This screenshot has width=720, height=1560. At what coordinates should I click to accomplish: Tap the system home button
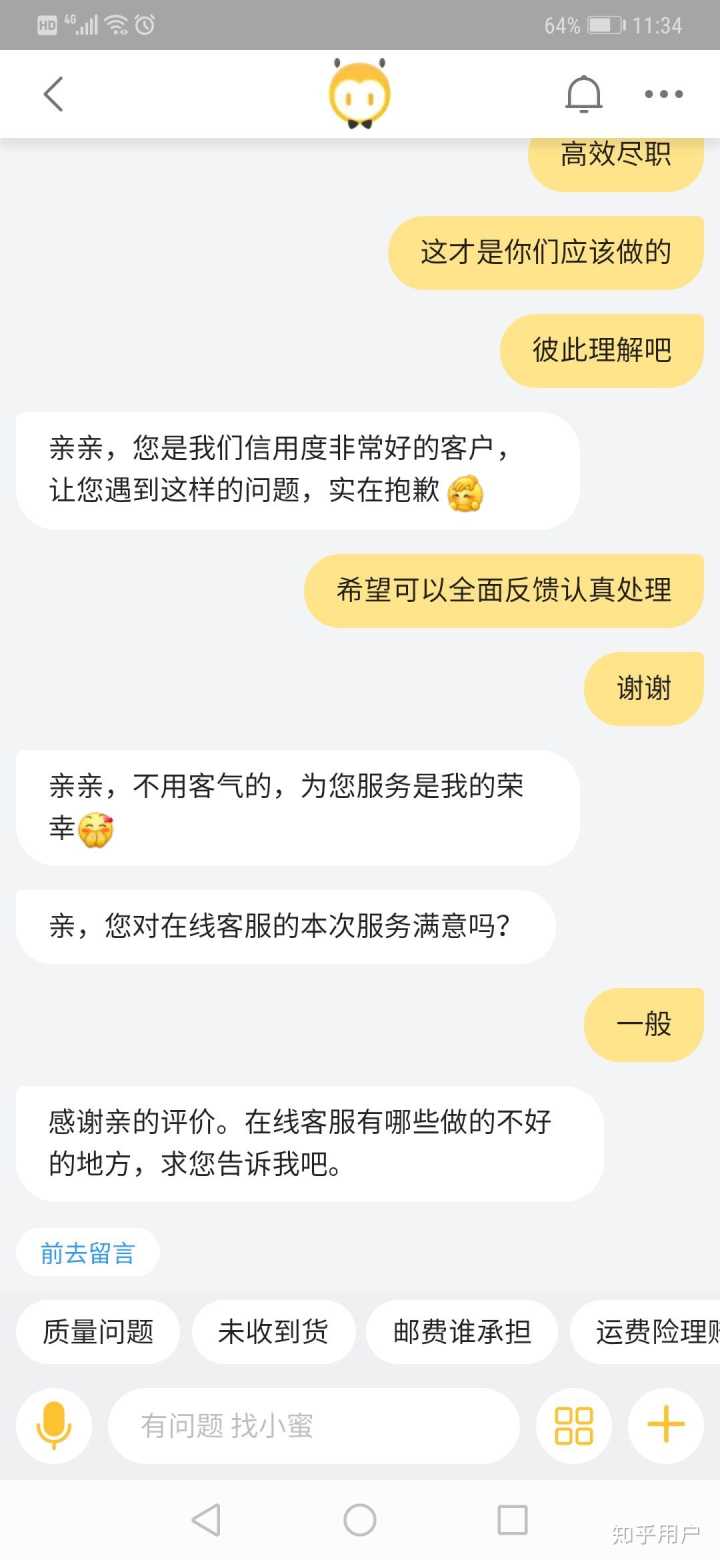(x=360, y=1520)
